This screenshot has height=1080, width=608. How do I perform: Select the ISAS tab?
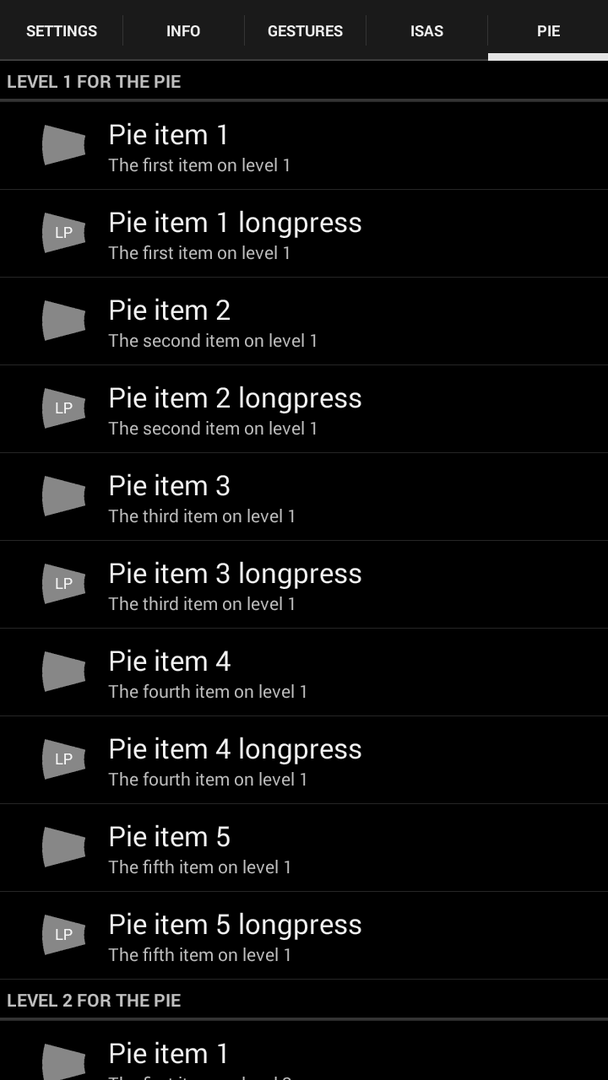(427, 30)
